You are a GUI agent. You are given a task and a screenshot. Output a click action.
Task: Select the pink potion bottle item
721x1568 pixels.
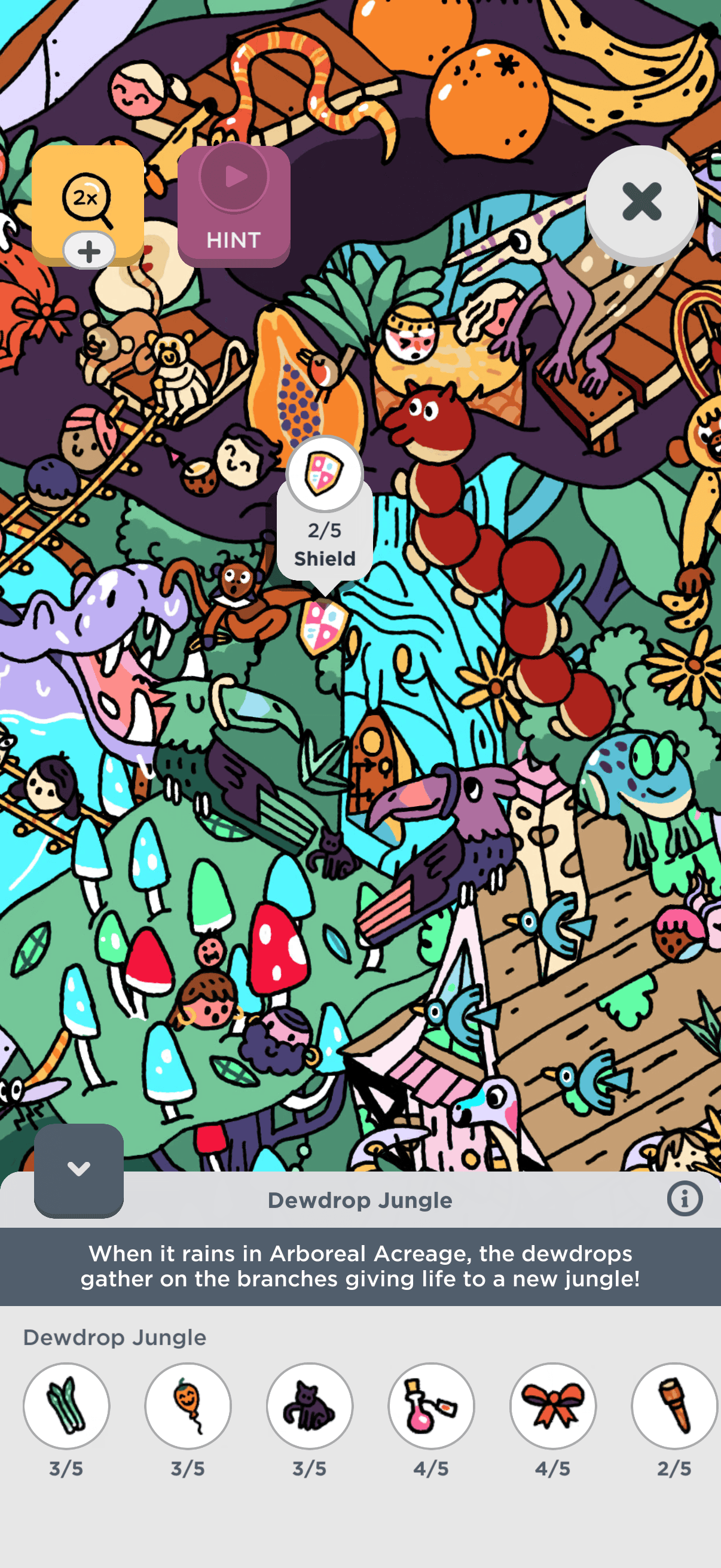(x=432, y=1405)
